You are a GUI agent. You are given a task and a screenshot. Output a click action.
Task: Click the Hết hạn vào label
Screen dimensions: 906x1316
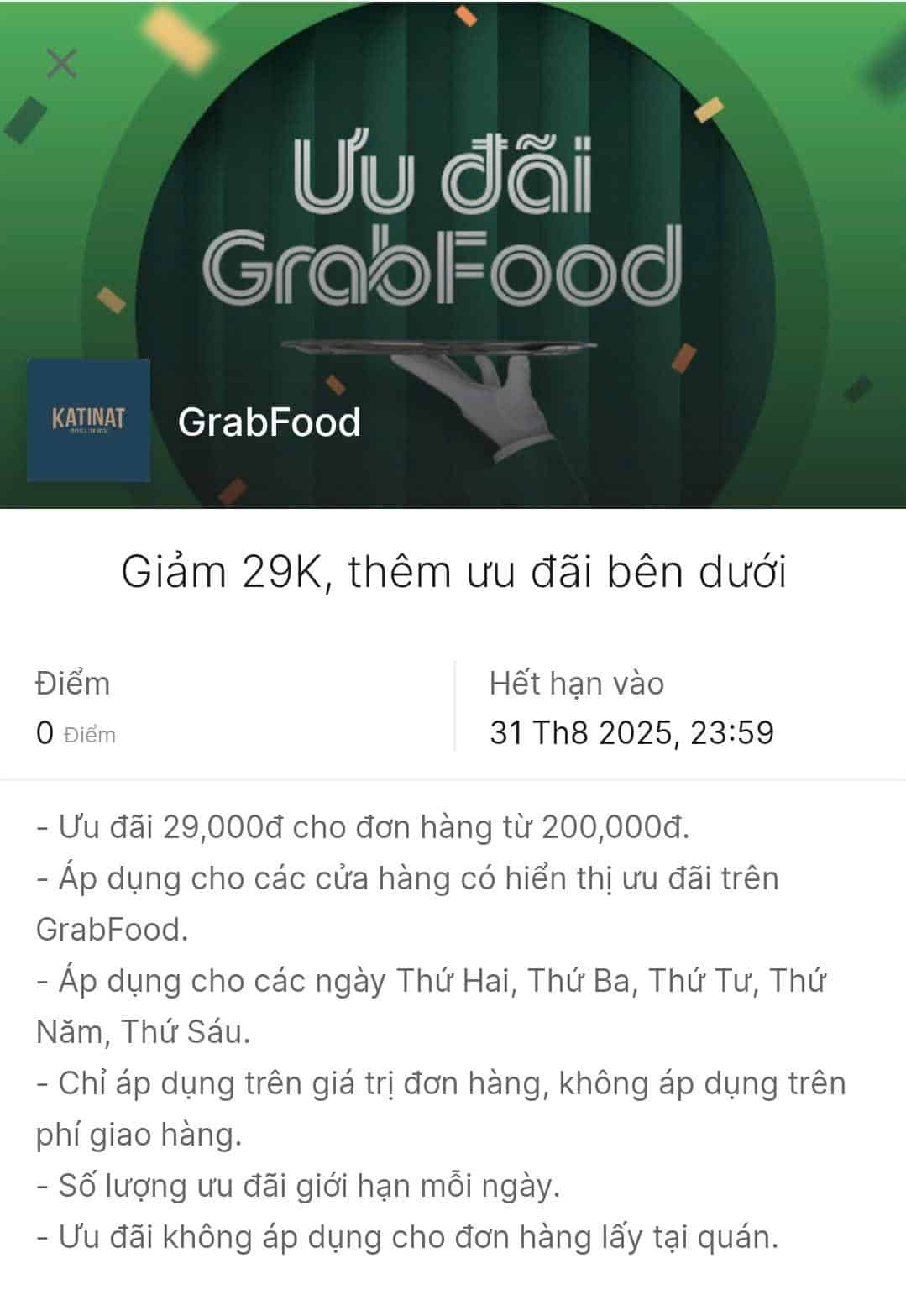[x=578, y=684]
